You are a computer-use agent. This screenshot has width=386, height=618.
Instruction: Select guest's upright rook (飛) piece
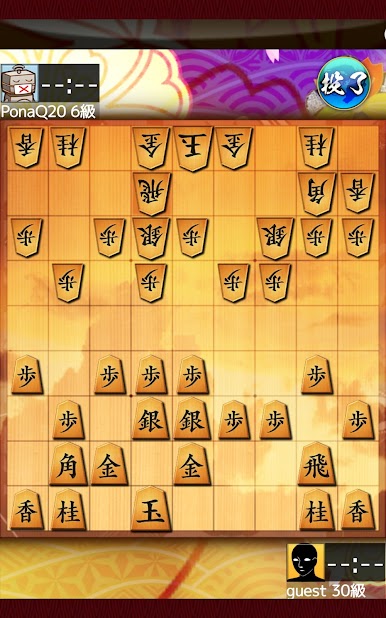click(x=317, y=464)
